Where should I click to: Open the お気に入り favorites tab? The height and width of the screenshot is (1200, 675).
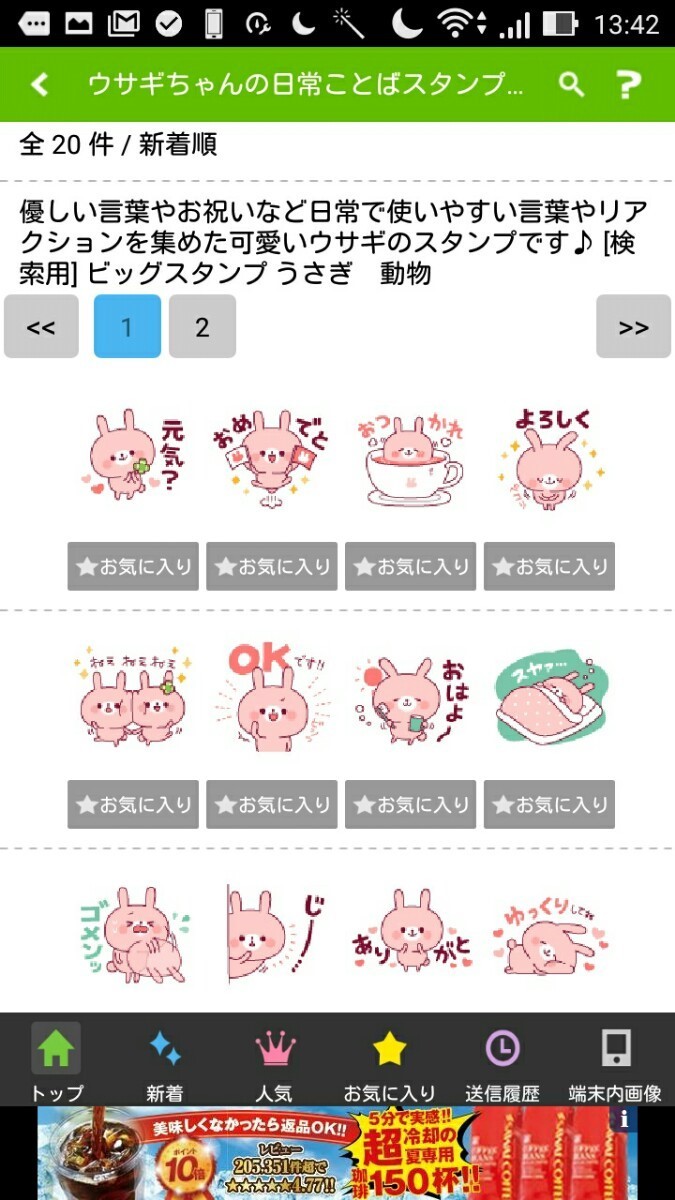(x=389, y=1062)
